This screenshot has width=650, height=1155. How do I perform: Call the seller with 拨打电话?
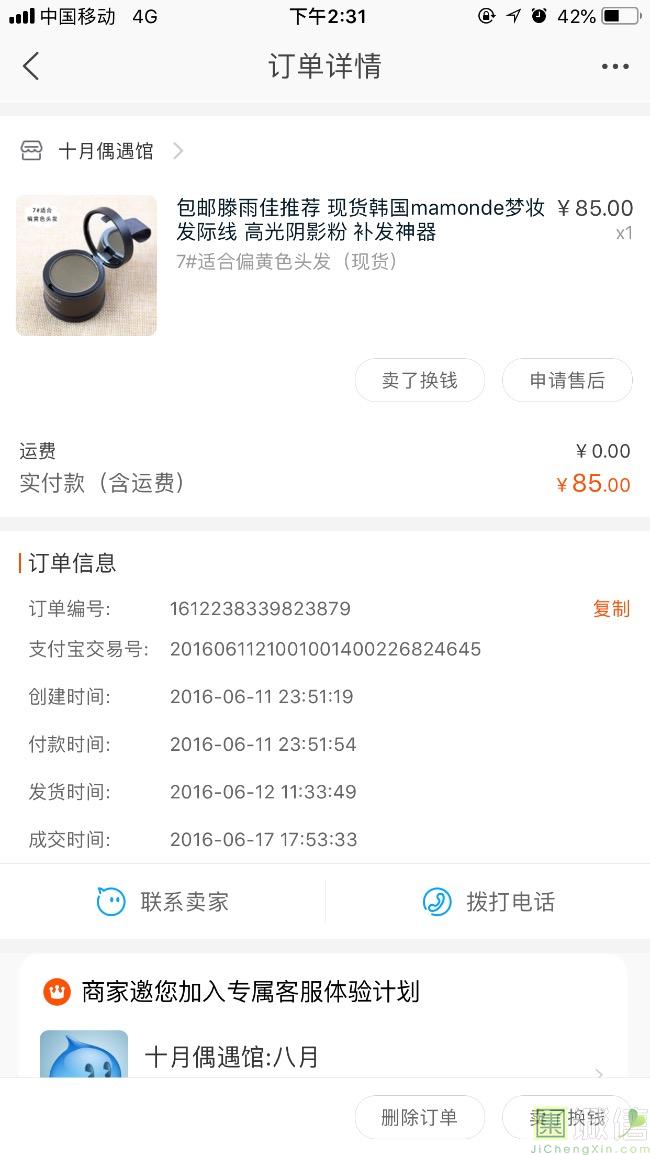click(488, 902)
